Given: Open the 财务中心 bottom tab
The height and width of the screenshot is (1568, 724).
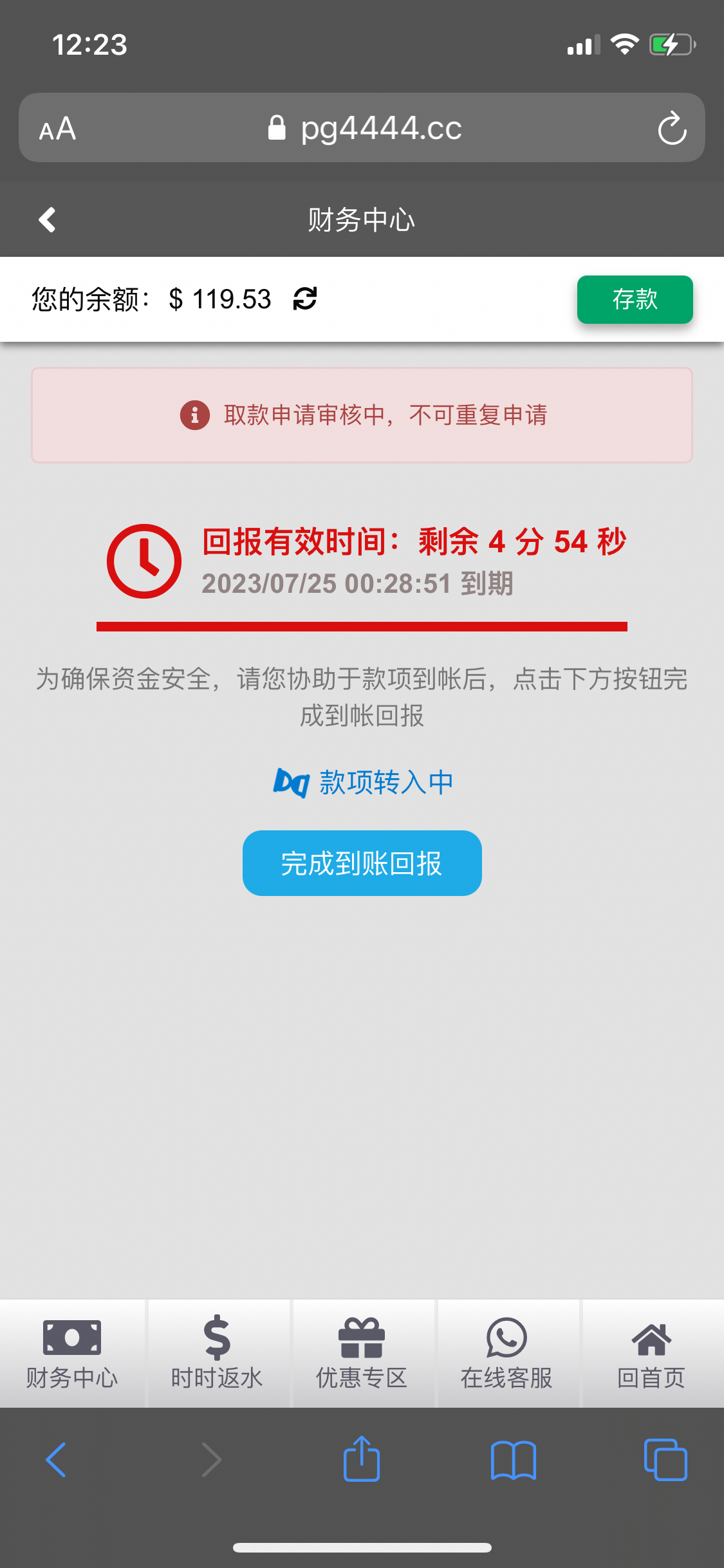Looking at the screenshot, I should click(x=72, y=1353).
